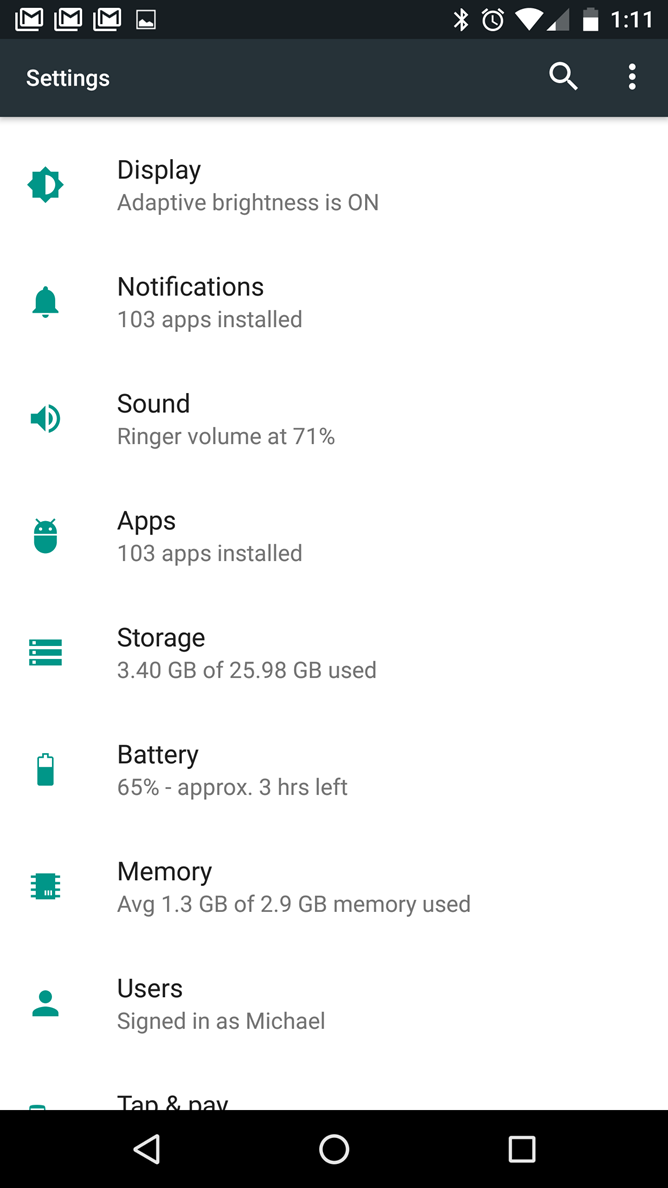
Task: Tap the system back button
Action: click(146, 1149)
